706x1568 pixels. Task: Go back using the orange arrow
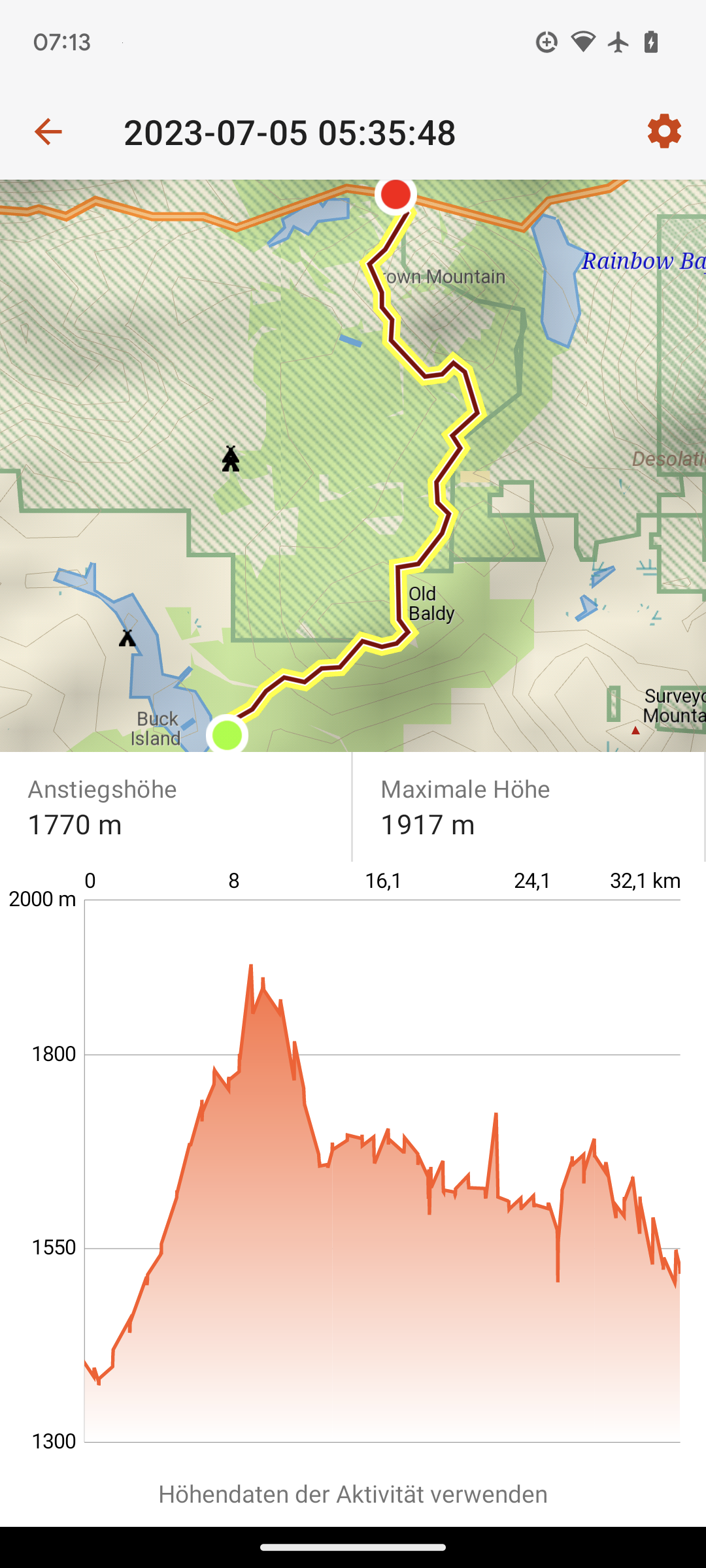(48, 132)
